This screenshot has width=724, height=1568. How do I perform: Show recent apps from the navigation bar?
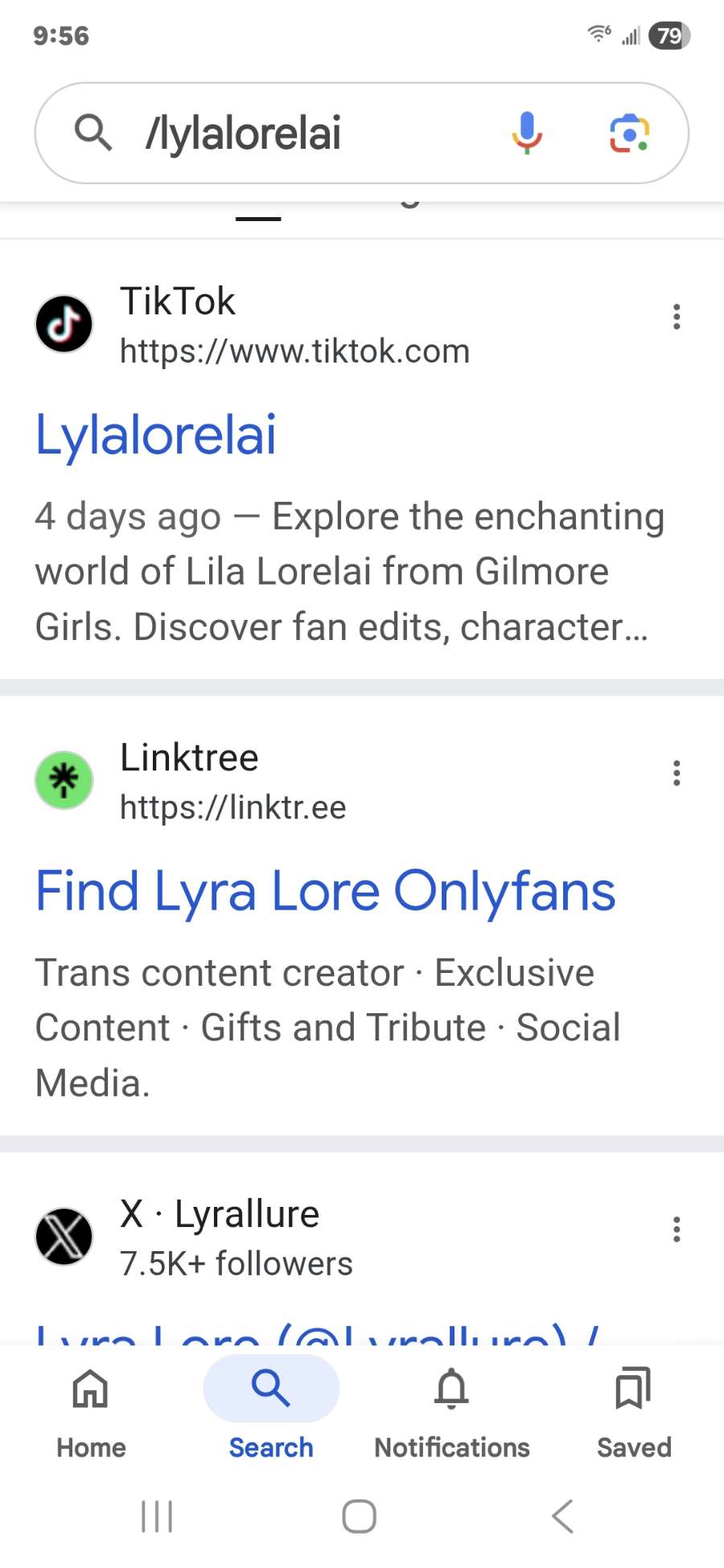(x=157, y=1517)
